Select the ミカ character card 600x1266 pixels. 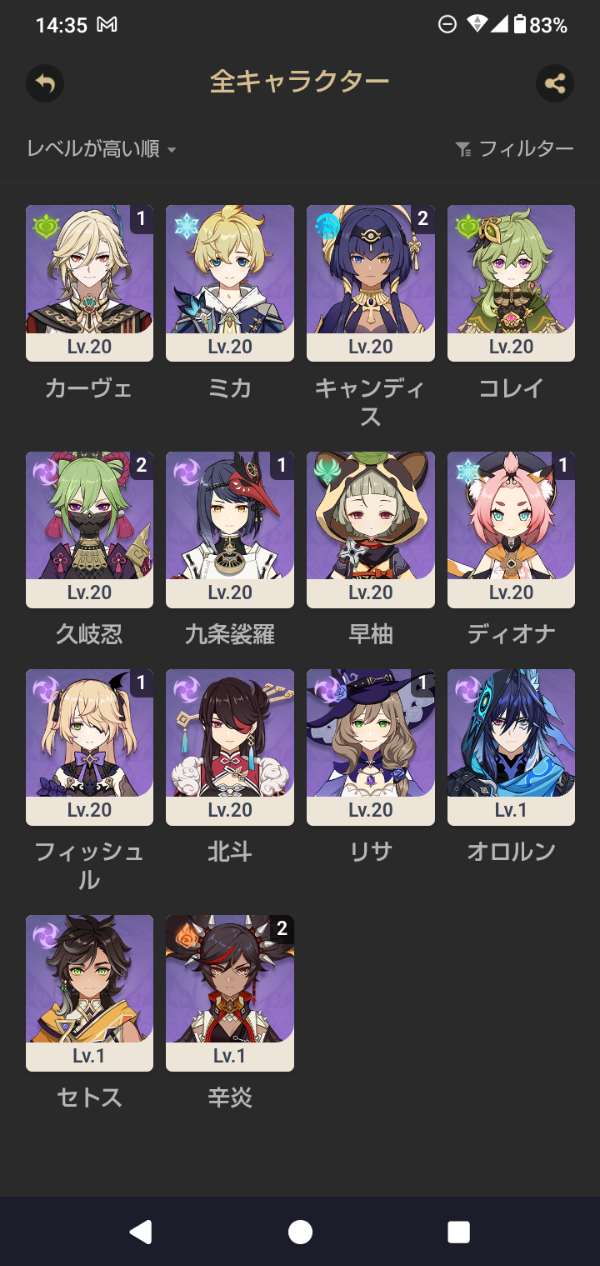point(230,282)
